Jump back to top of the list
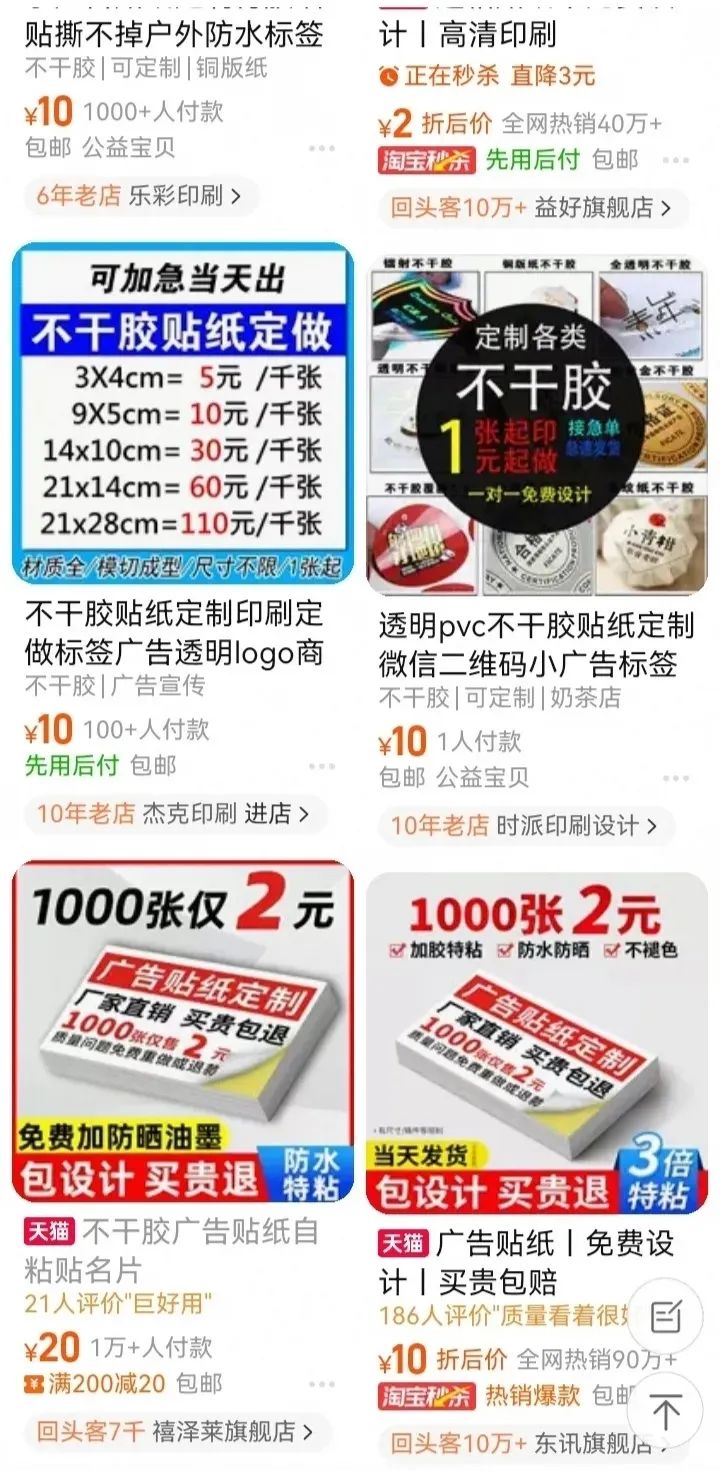Image resolution: width=720 pixels, height=1471 pixels. [x=665, y=1413]
